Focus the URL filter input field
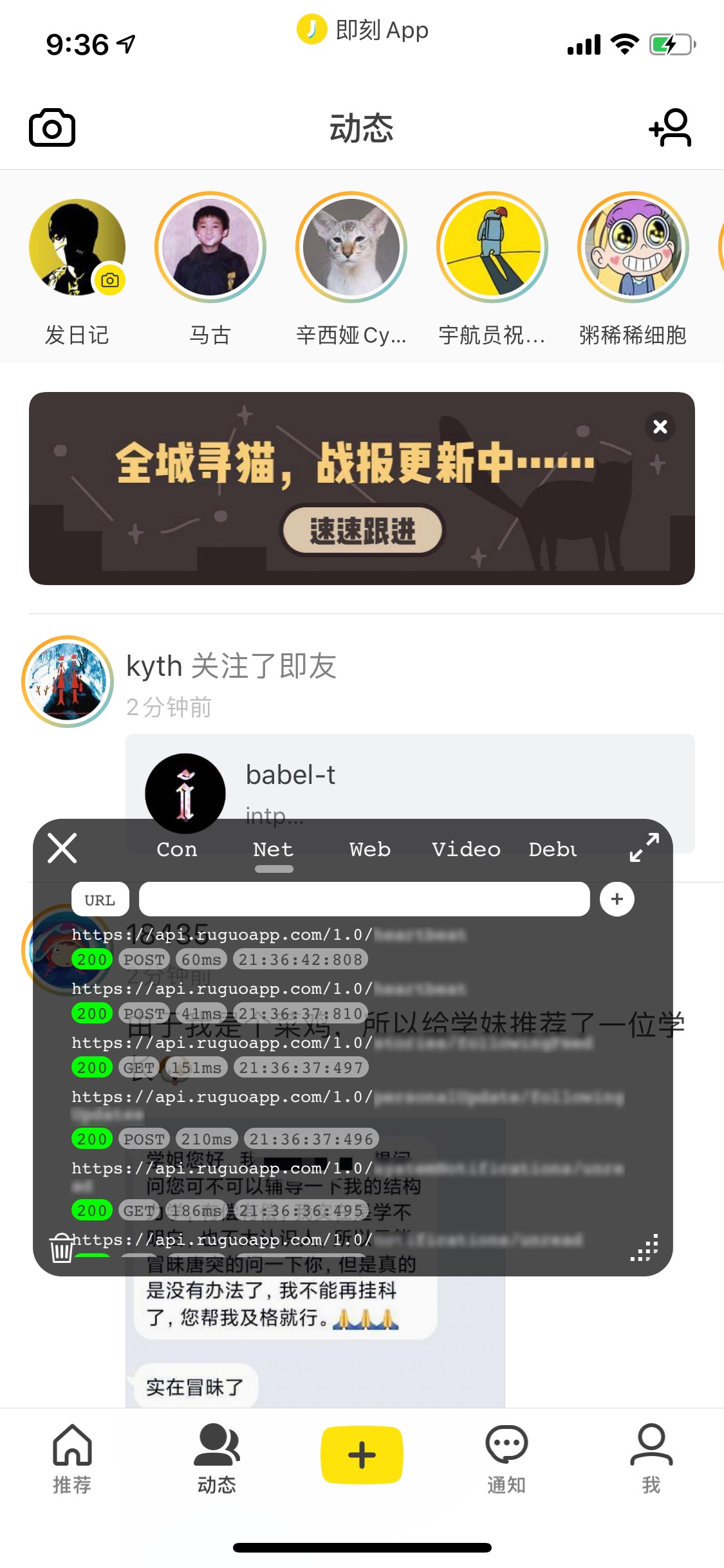 coord(364,899)
